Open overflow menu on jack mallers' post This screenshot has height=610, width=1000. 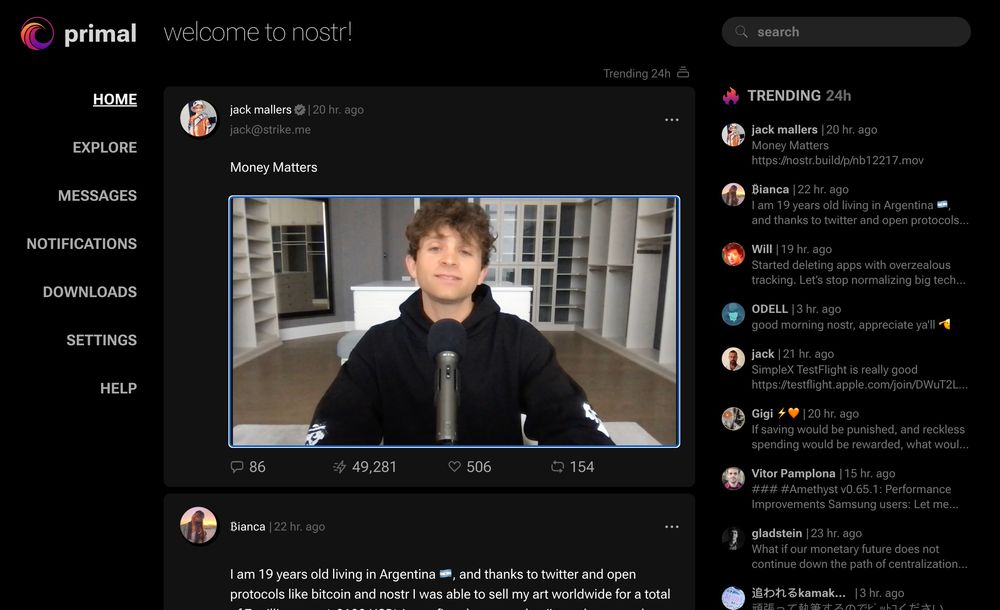671,119
